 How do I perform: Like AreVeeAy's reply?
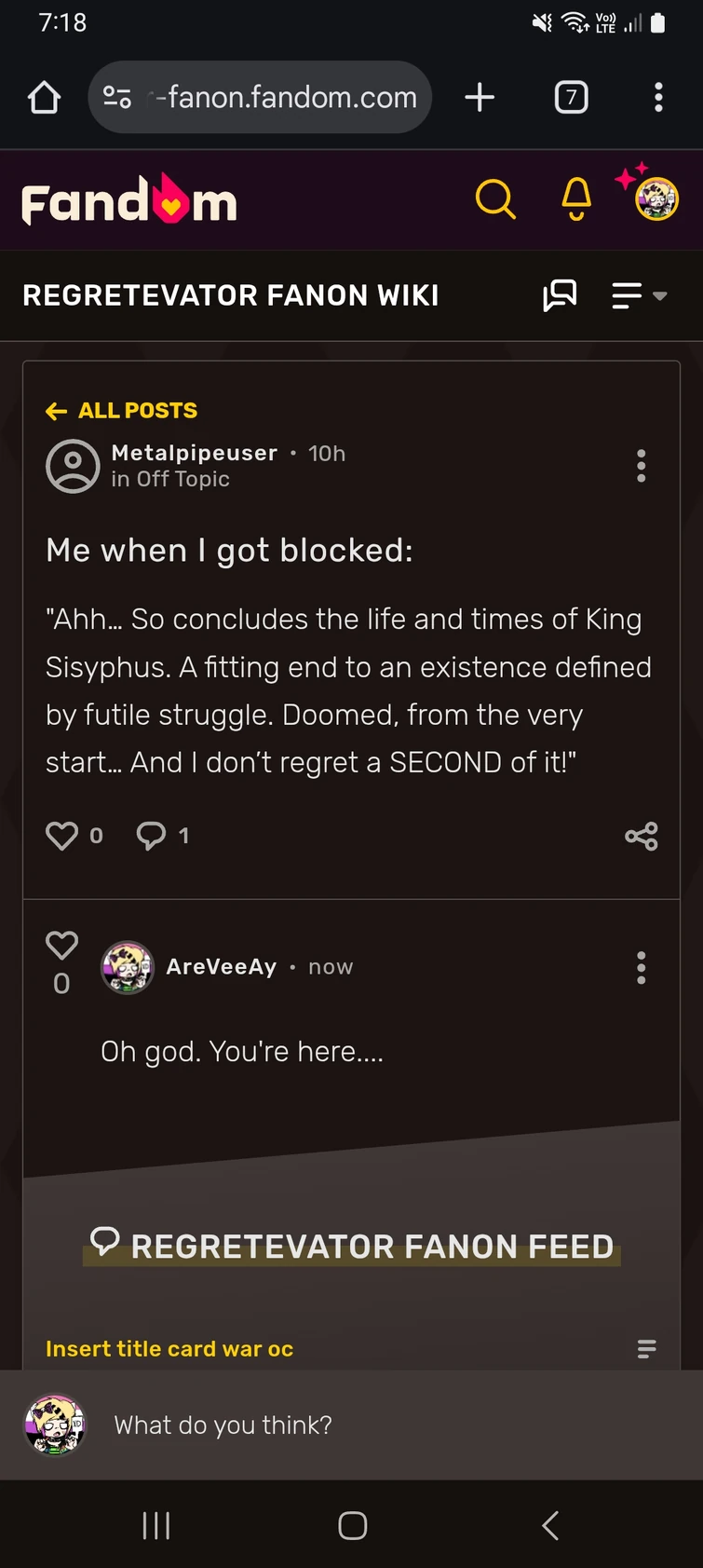[61, 946]
